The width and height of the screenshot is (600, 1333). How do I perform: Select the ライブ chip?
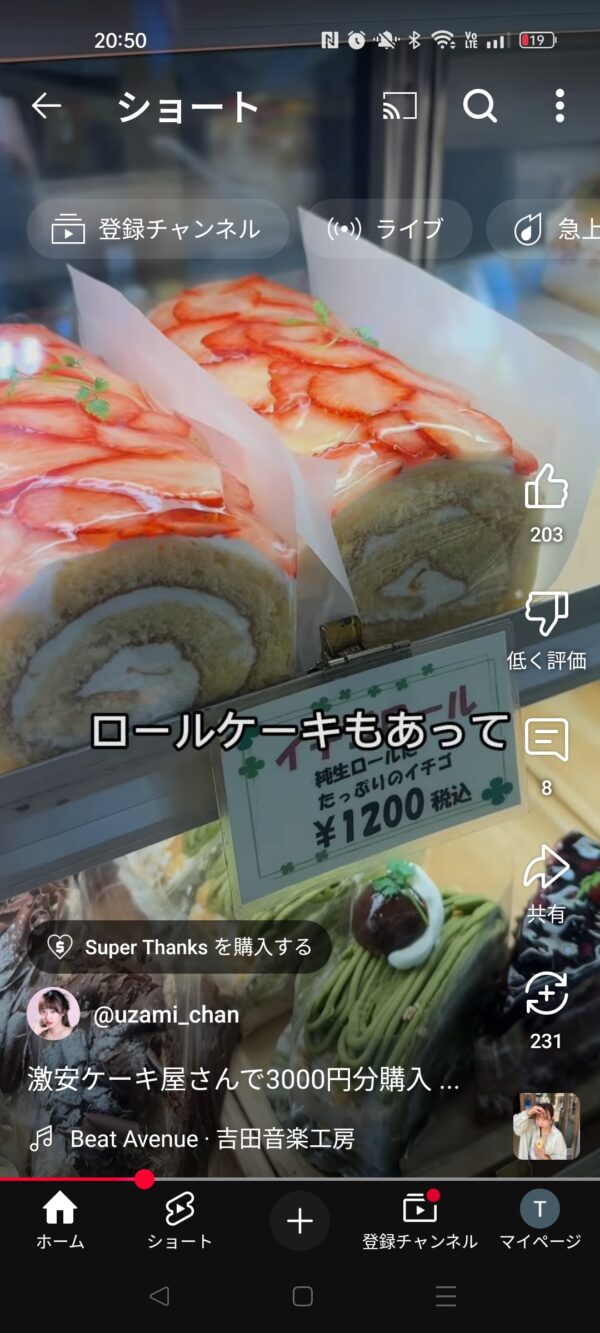(x=386, y=229)
